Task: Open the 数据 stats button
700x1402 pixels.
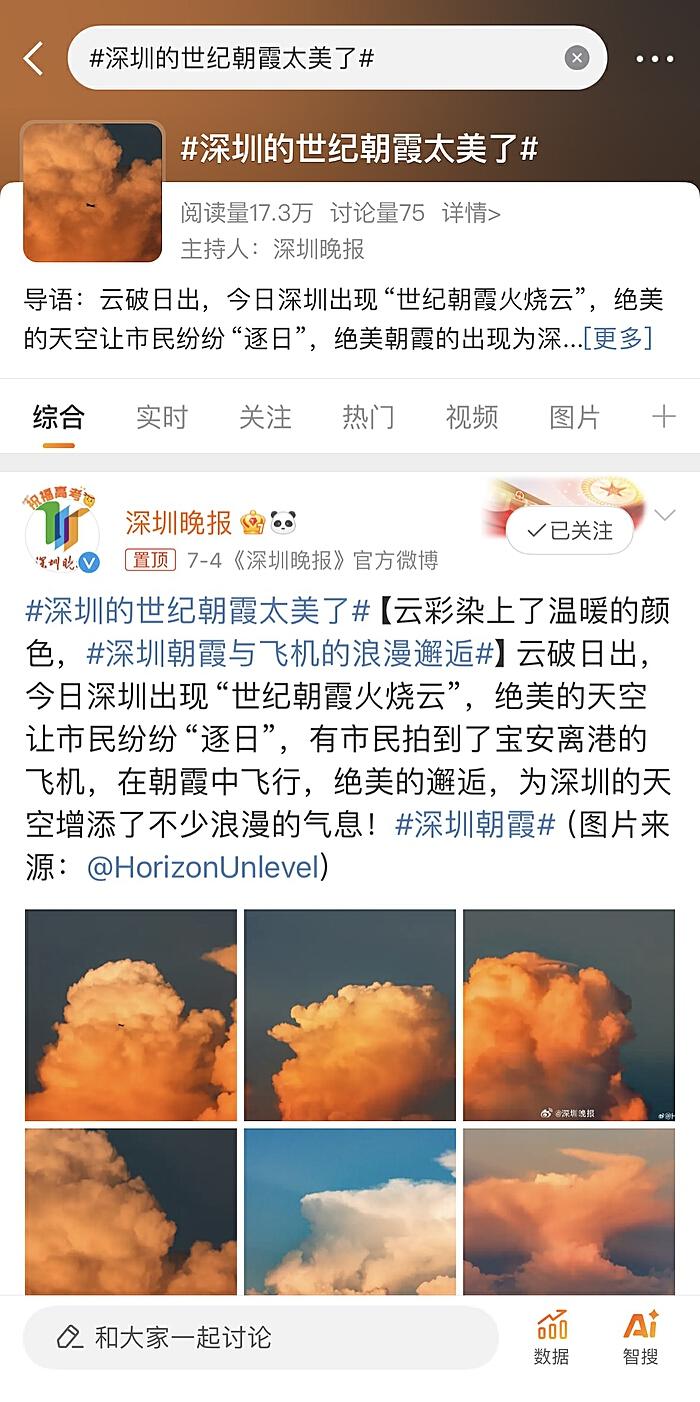Action: [552, 1337]
